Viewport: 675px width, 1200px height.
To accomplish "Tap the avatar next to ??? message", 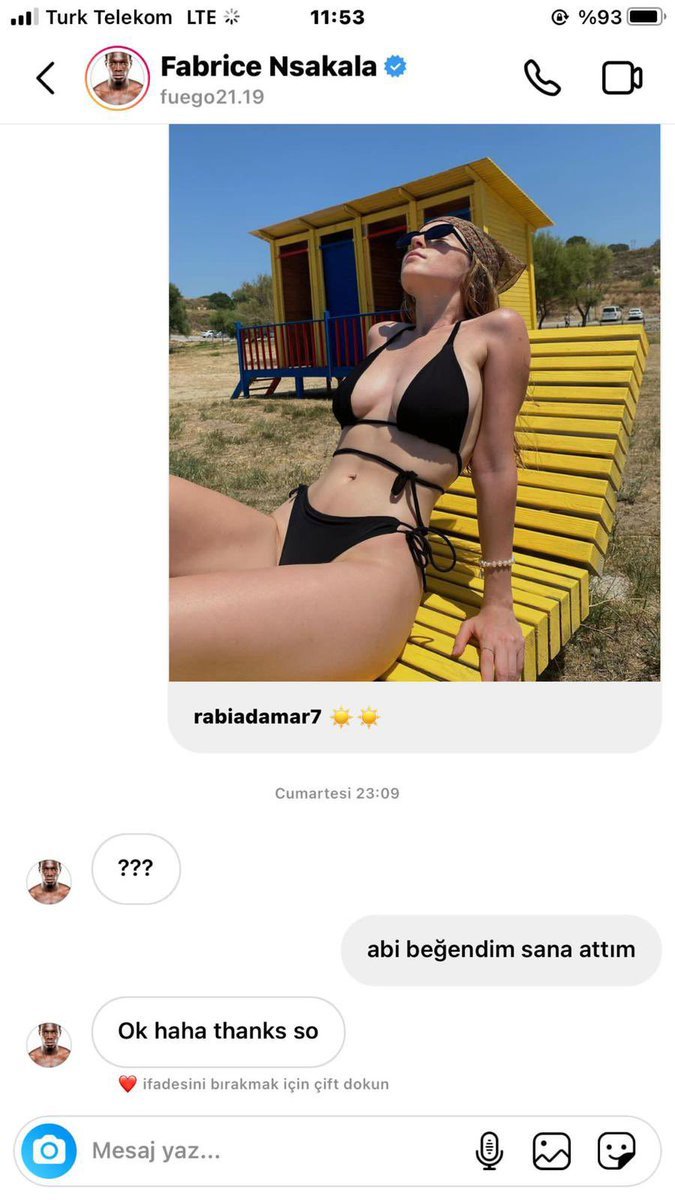I will click(x=49, y=881).
